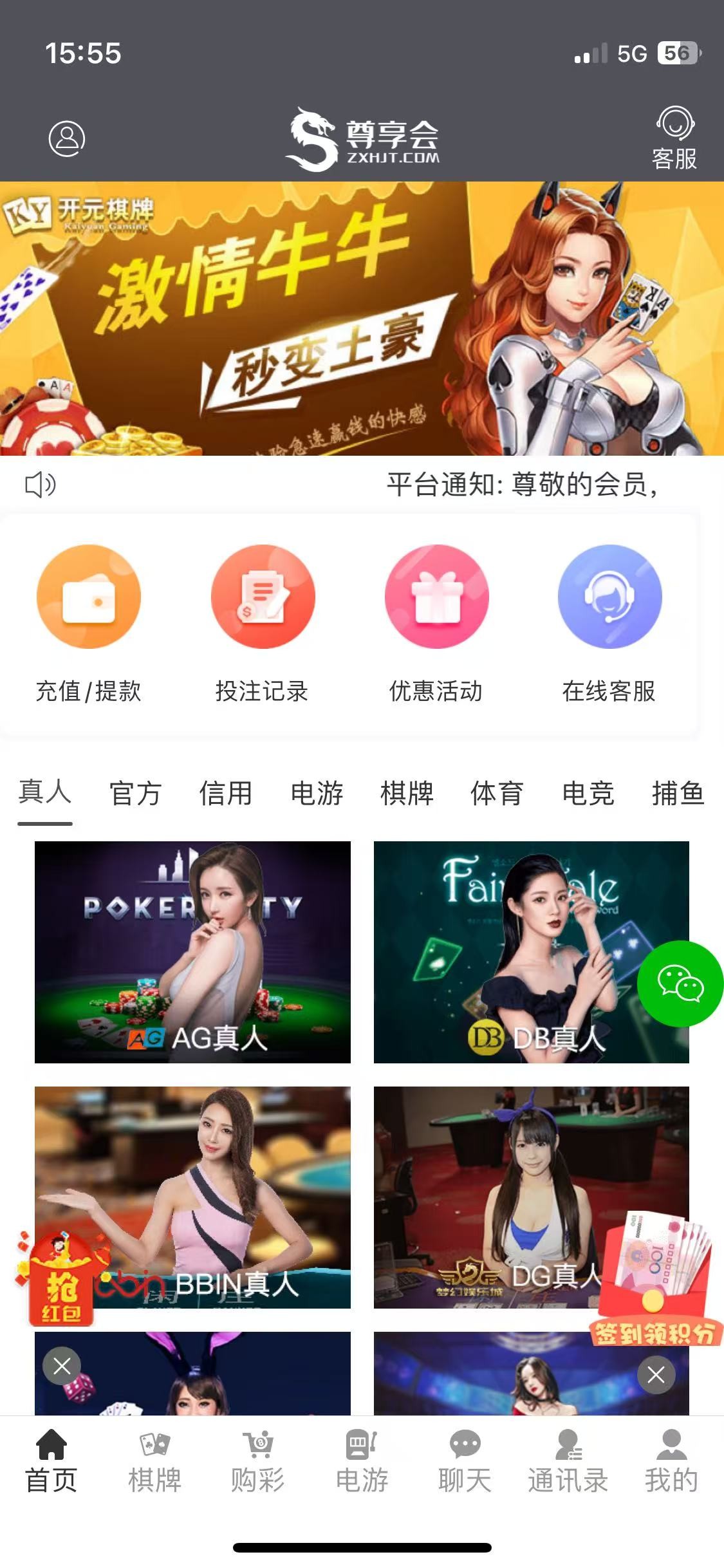724x1568 pixels.
Task: Open the BBIN真人 game card
Action: pos(192,1197)
